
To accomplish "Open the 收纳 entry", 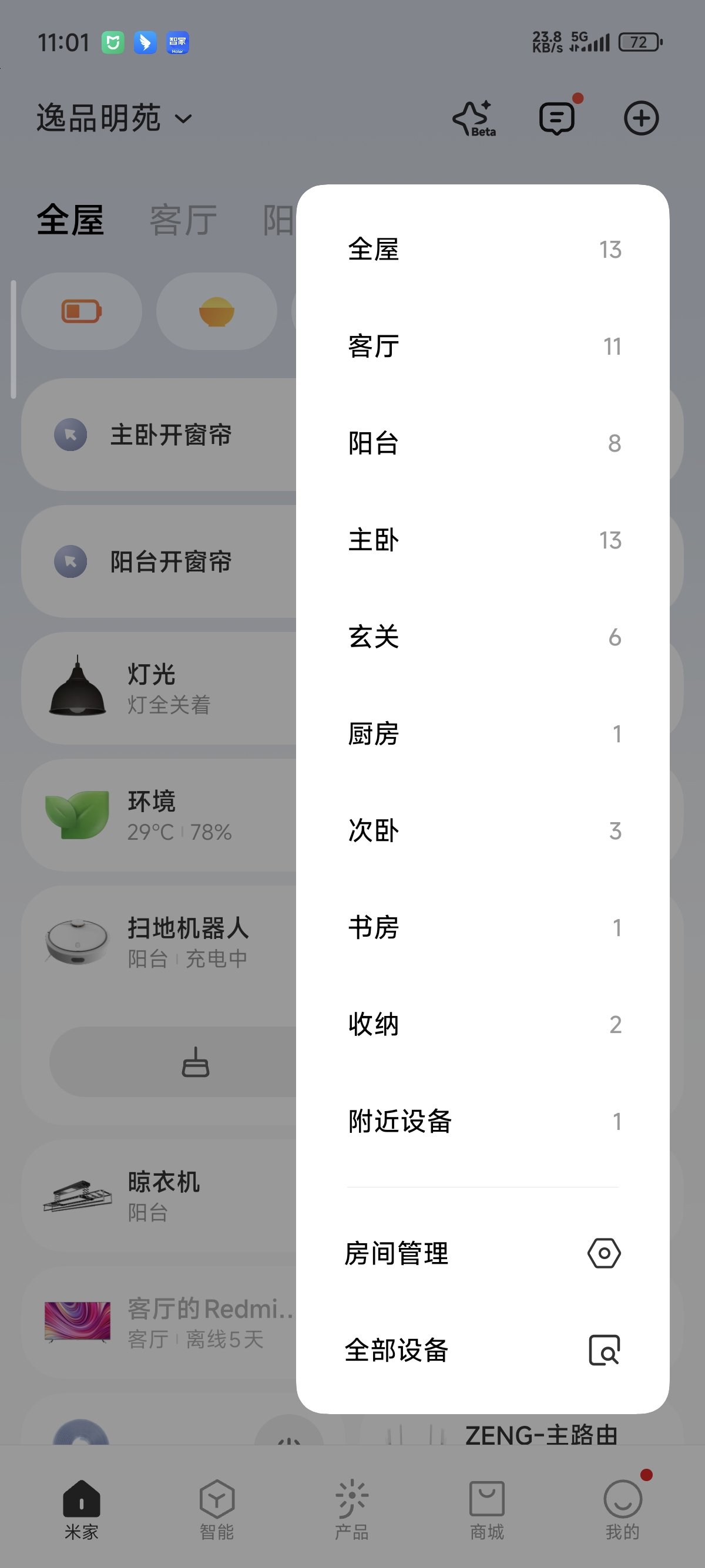I will click(482, 1024).
